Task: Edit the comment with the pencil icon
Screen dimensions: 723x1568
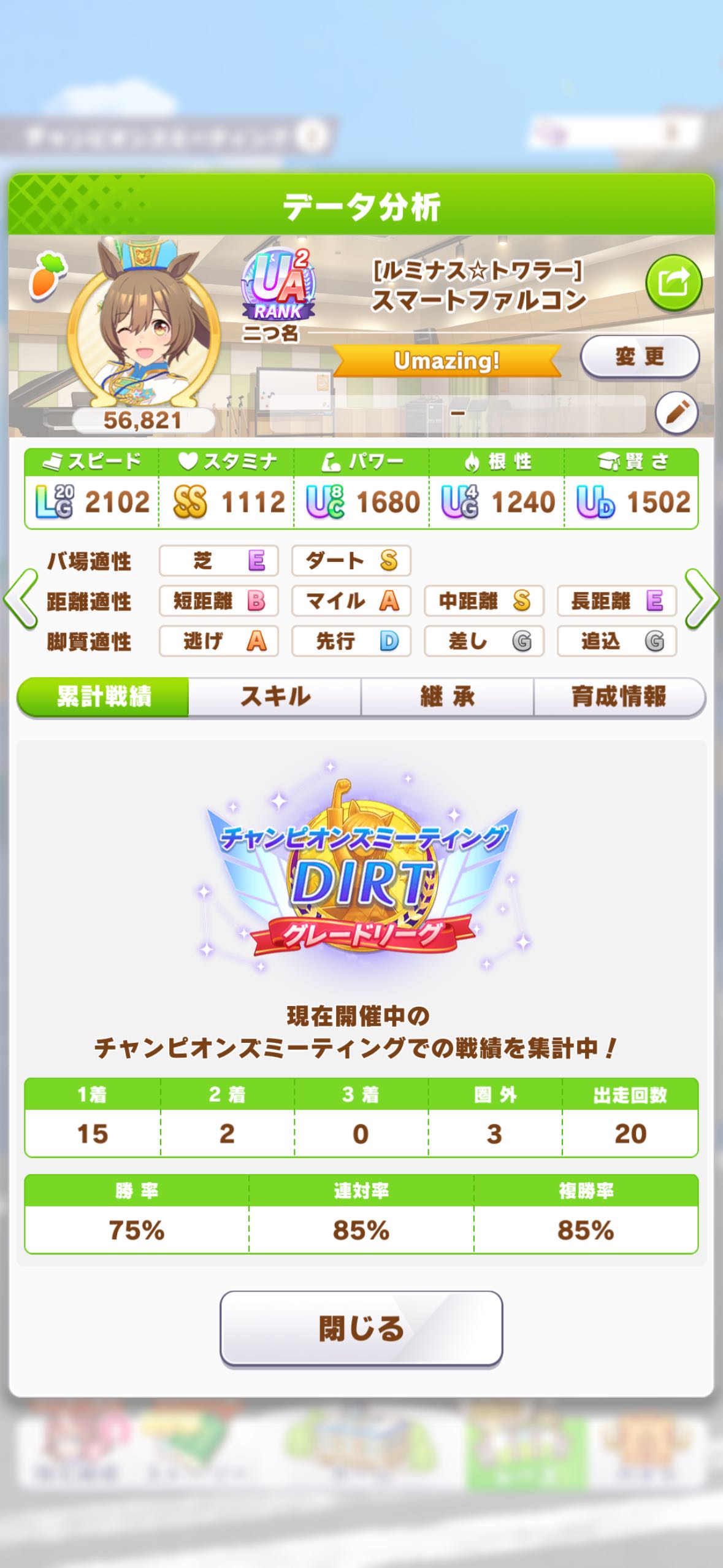Action: pos(676,413)
